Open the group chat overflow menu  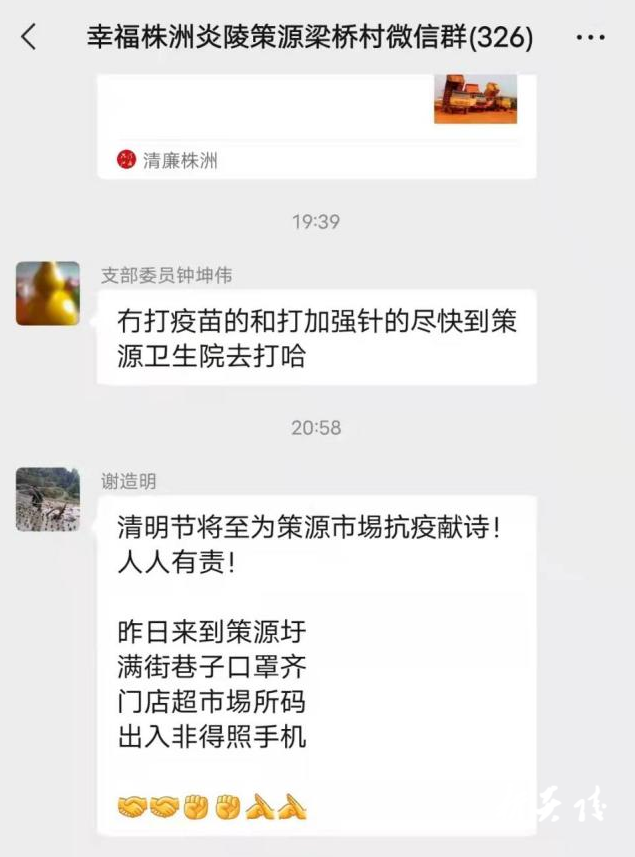point(591,38)
